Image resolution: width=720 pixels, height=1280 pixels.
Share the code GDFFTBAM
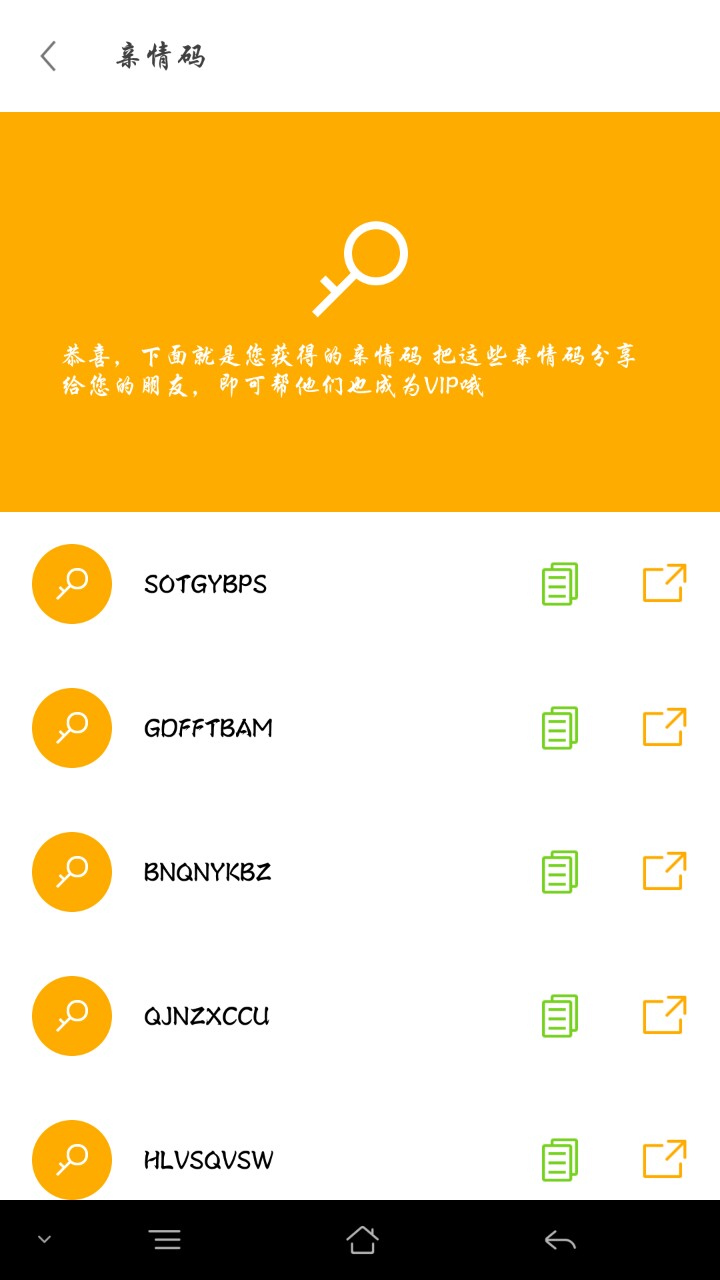pos(664,728)
